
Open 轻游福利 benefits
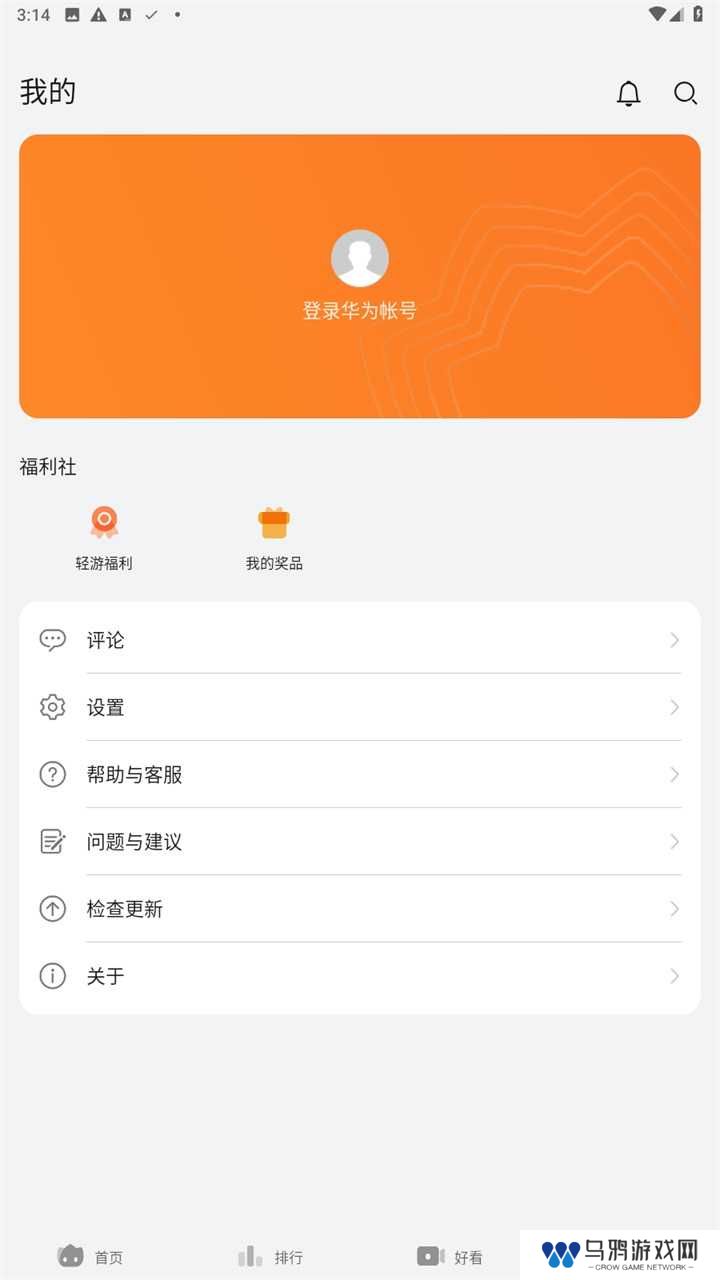pos(104,538)
